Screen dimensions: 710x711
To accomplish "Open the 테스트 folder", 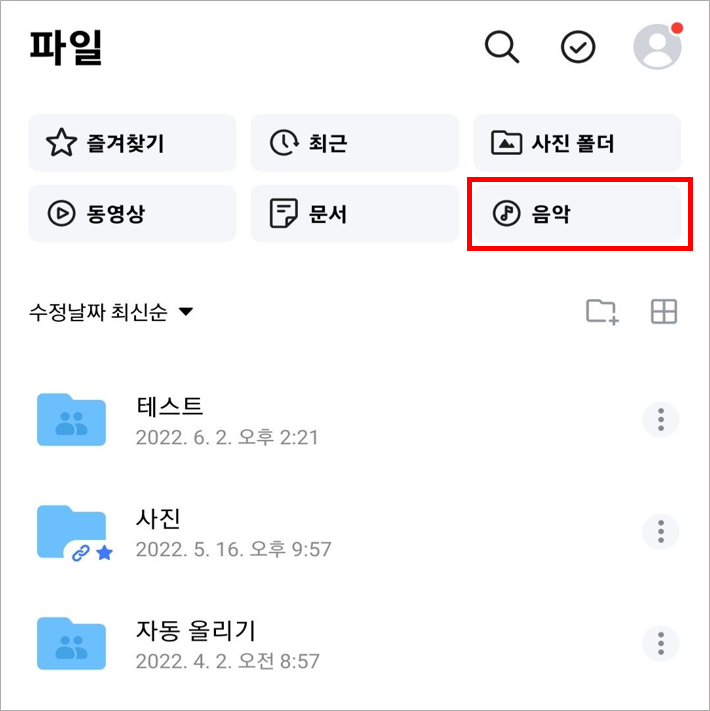I will pos(170,420).
